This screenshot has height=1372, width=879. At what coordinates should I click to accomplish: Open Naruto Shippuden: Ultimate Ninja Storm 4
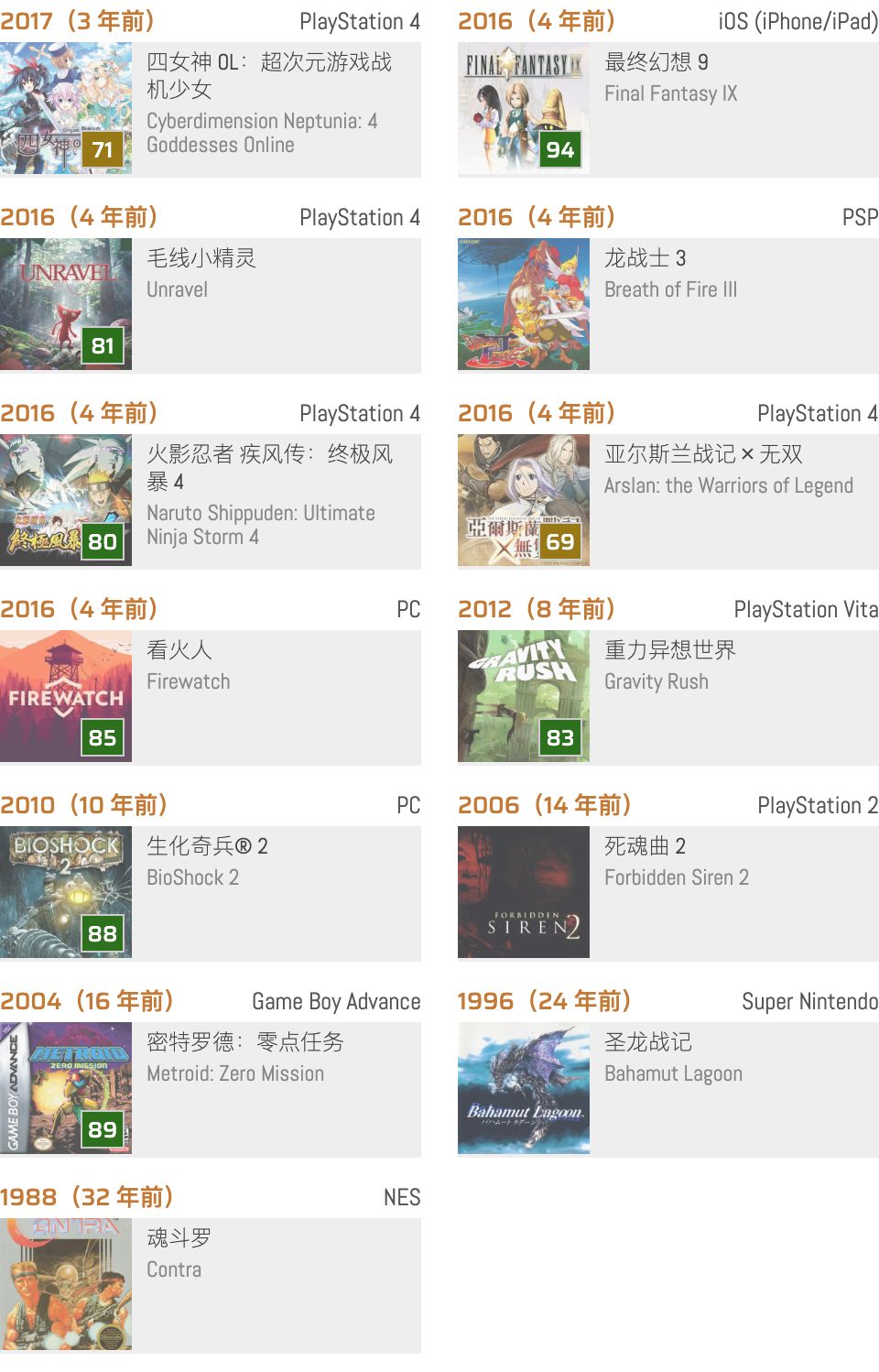coord(211,500)
